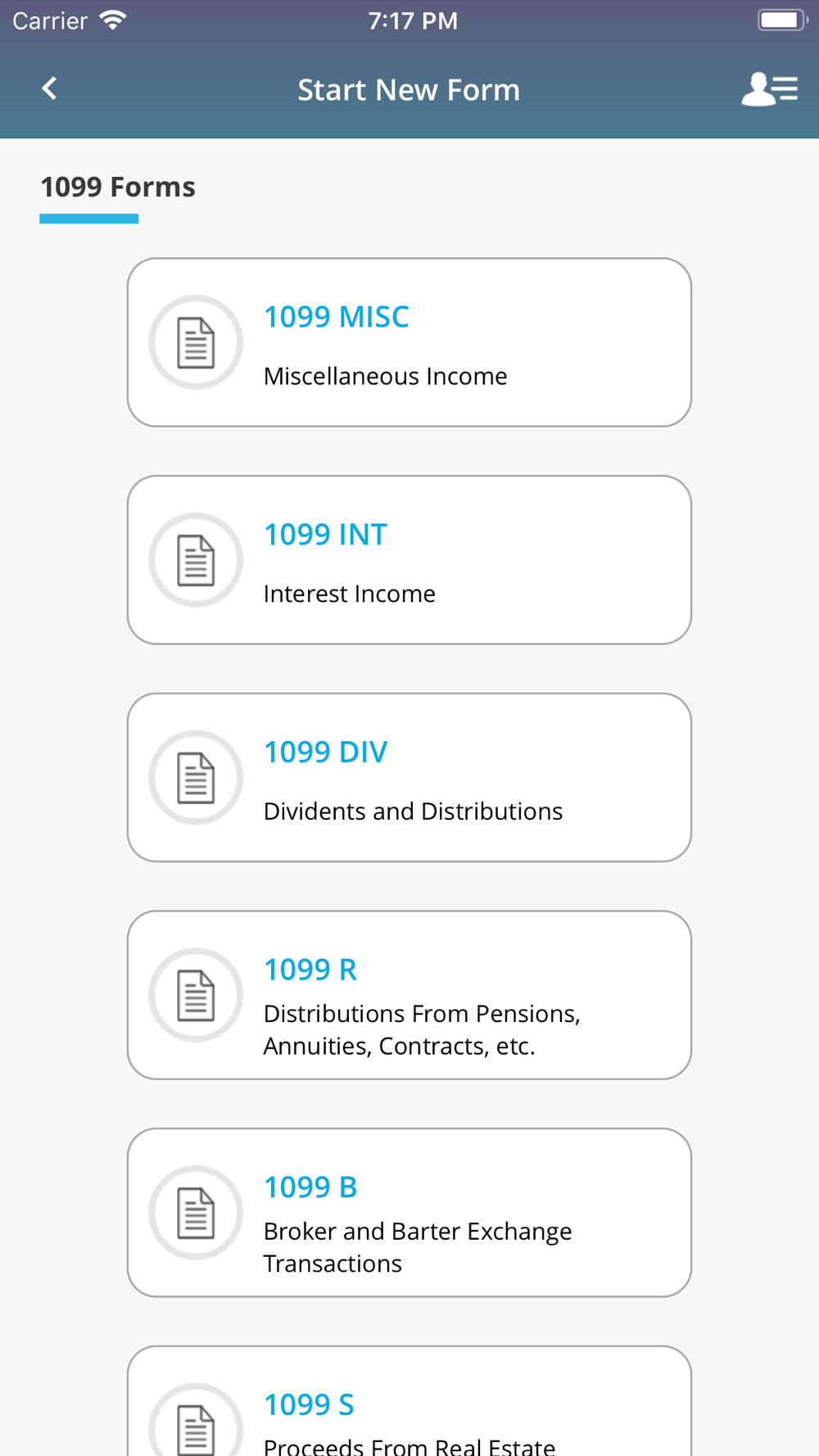Start a 1099 INT Interest Income form

[409, 560]
